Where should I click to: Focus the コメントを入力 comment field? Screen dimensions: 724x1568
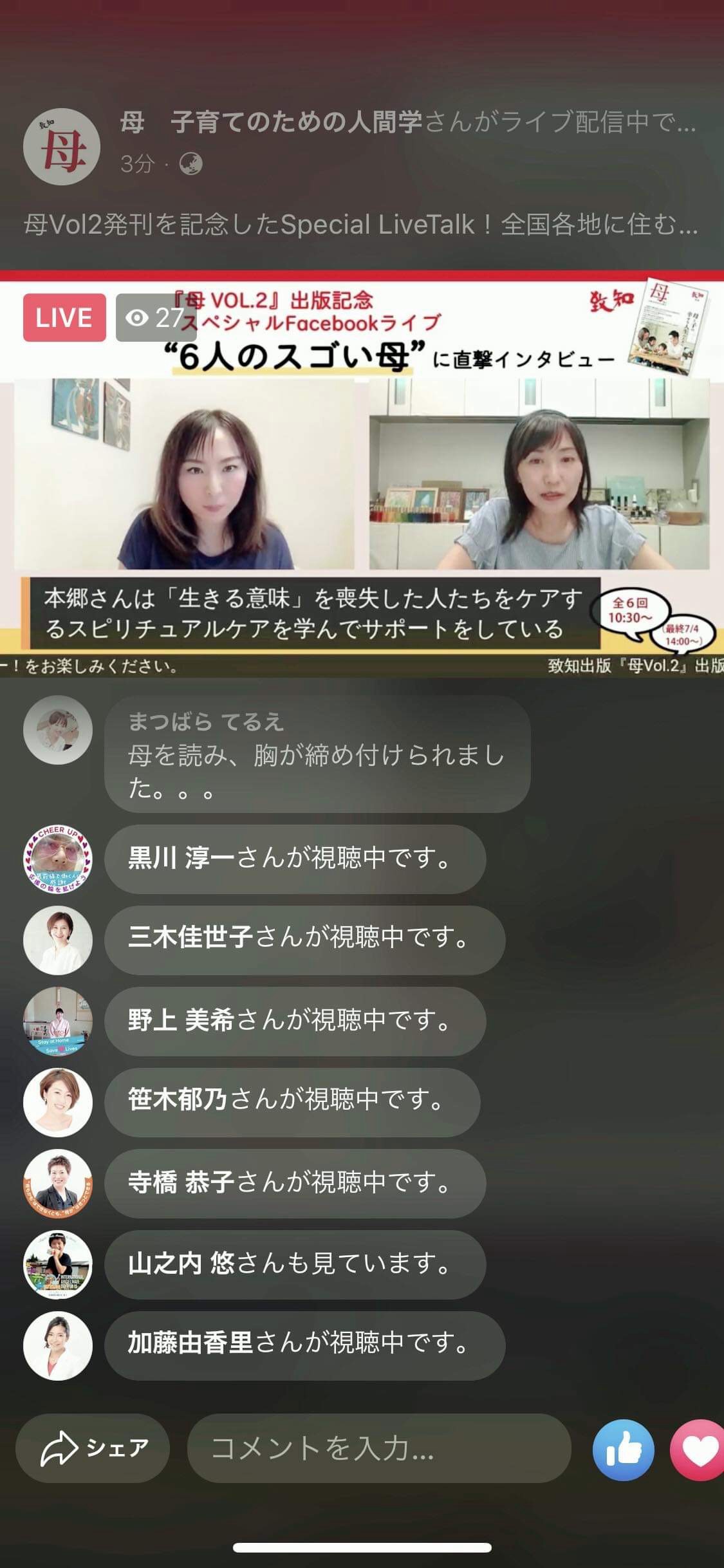click(379, 1448)
